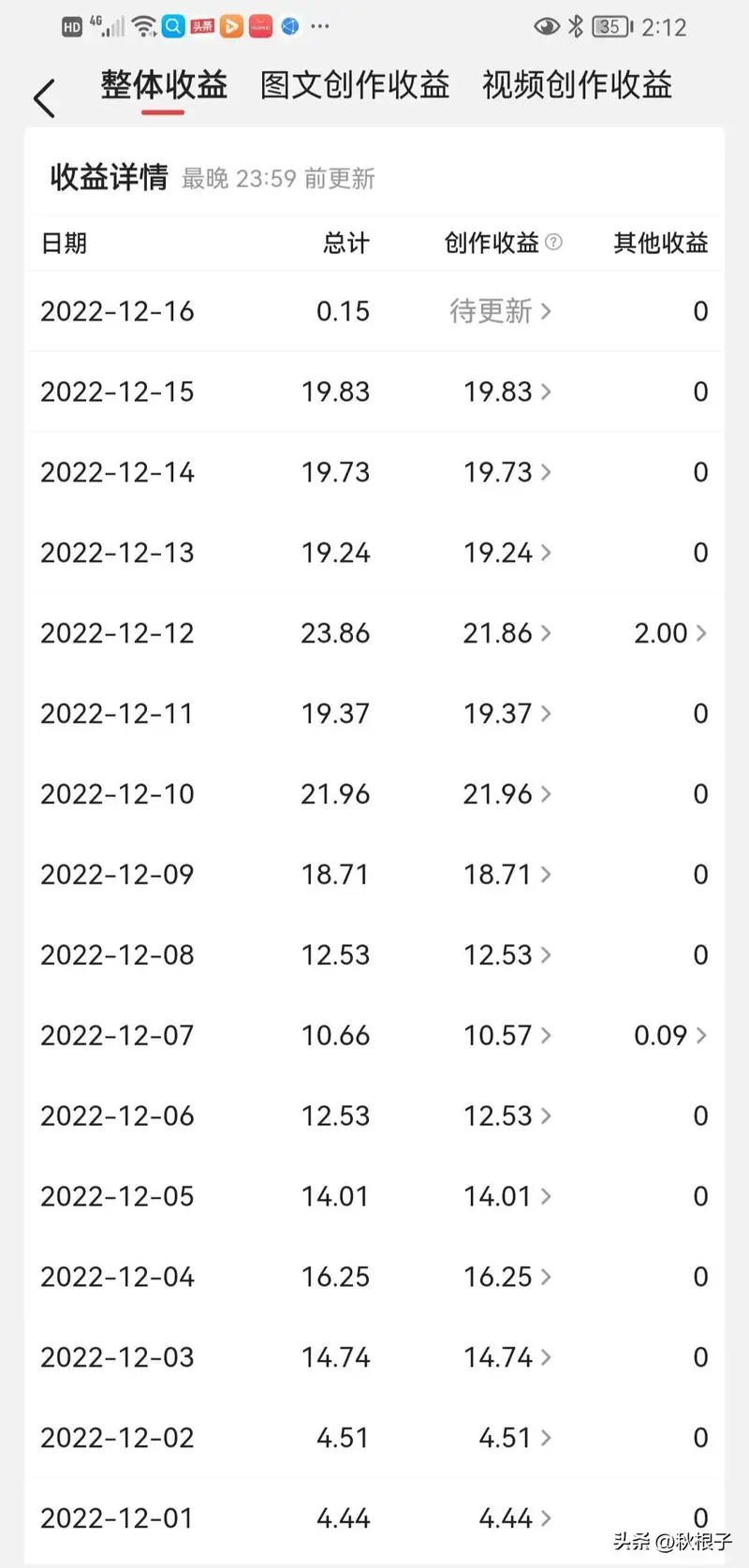
Task: Open creation income 19.37 for 2022-12-11
Action: tap(507, 714)
